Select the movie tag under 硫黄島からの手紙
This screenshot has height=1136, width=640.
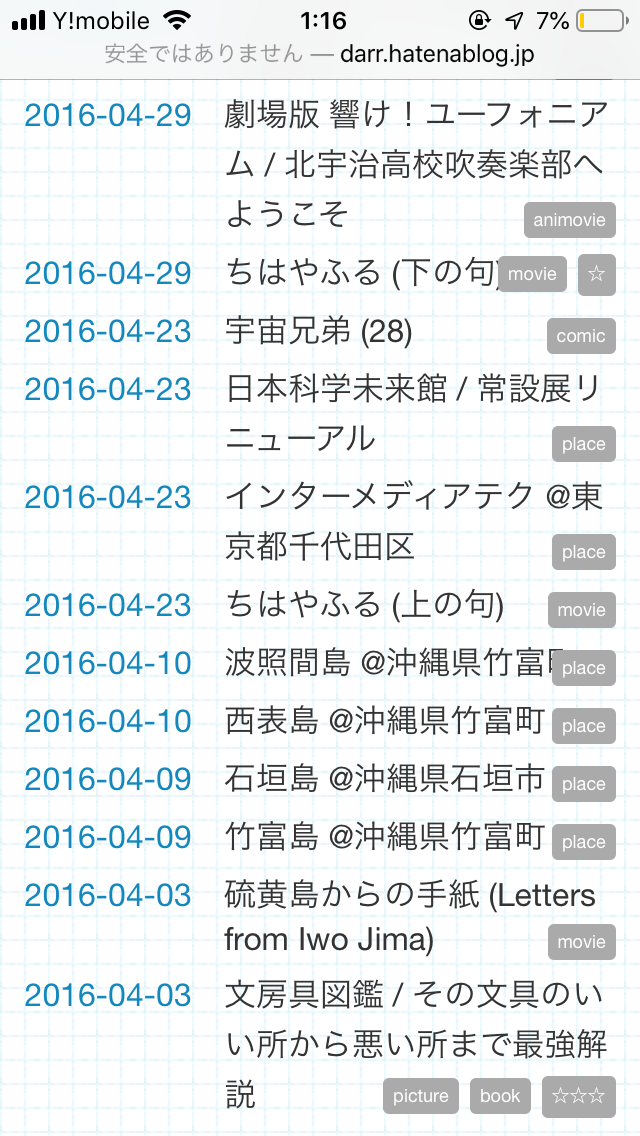coord(581,942)
